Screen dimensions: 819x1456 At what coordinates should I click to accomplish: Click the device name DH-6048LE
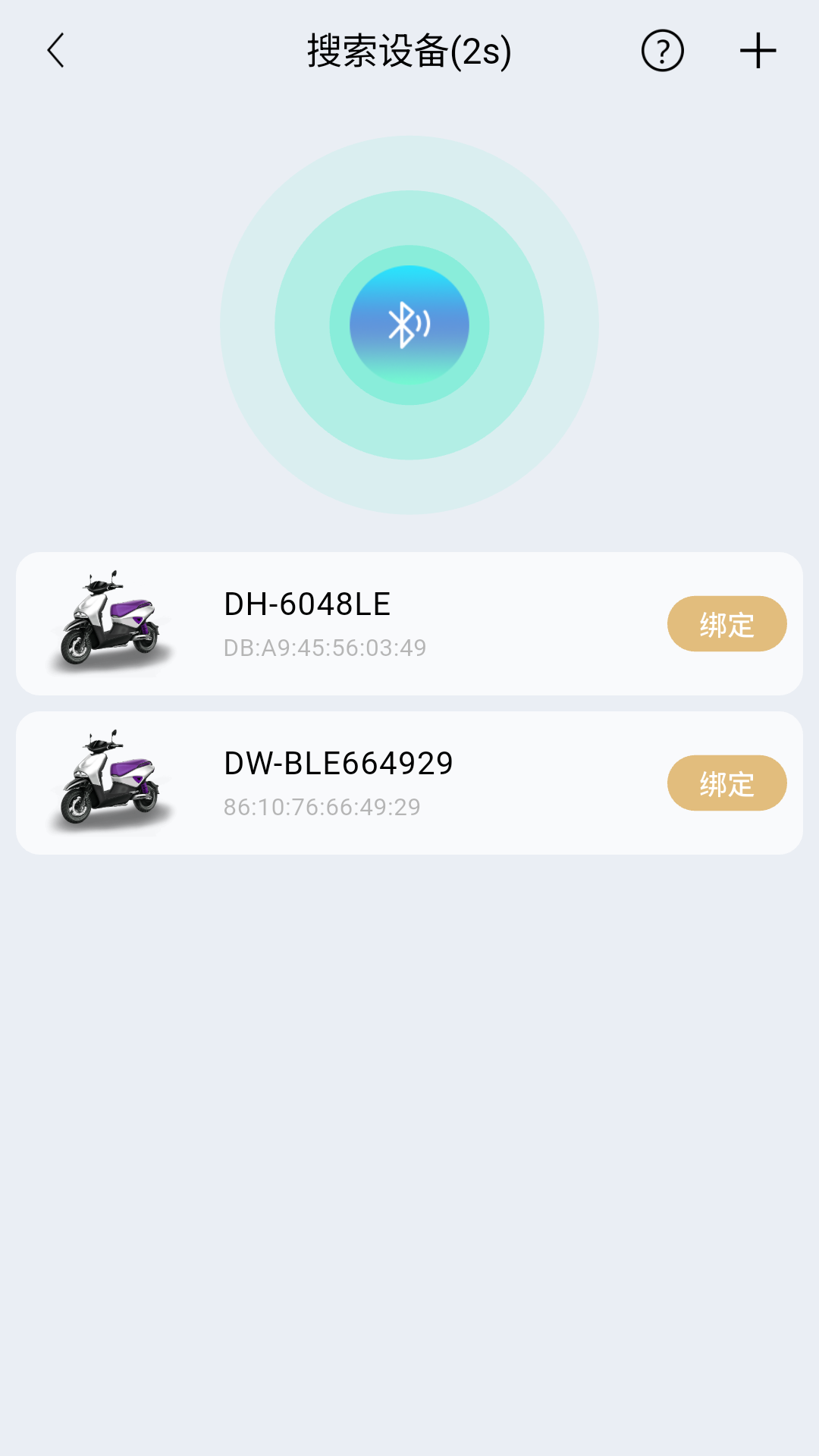coord(306,604)
